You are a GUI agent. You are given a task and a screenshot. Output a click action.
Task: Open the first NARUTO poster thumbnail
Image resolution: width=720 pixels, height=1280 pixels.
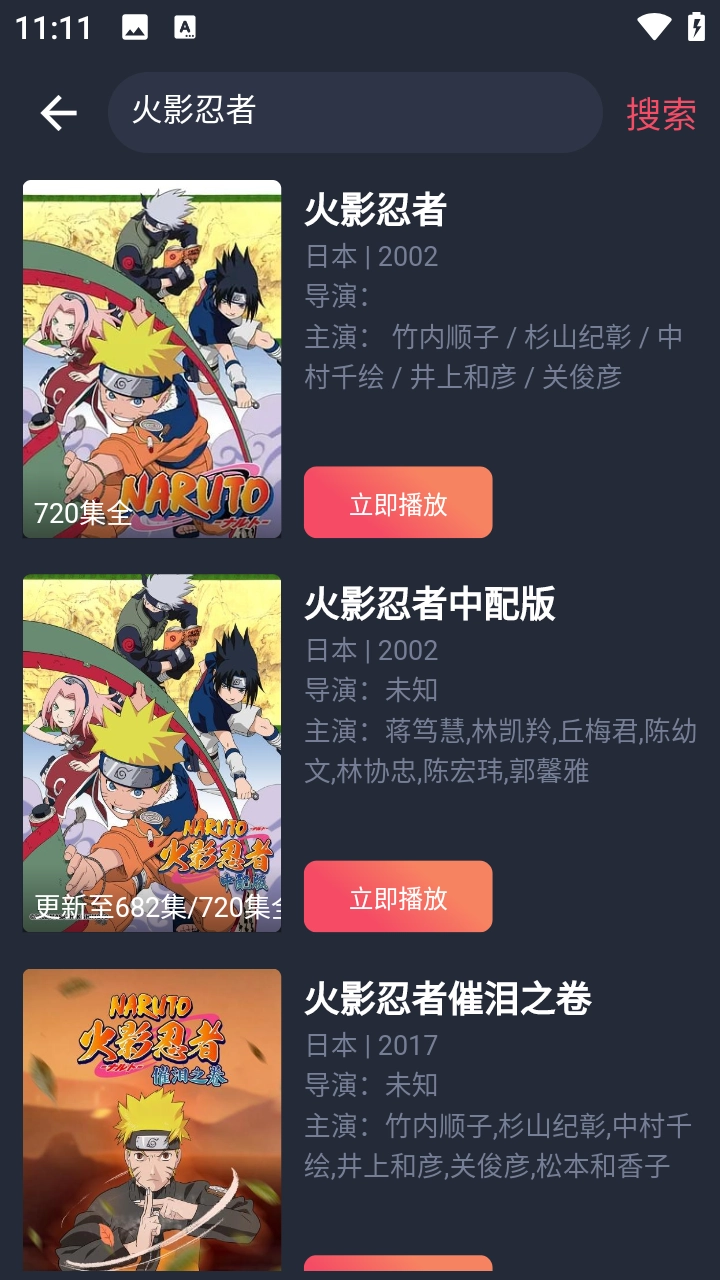coord(152,358)
